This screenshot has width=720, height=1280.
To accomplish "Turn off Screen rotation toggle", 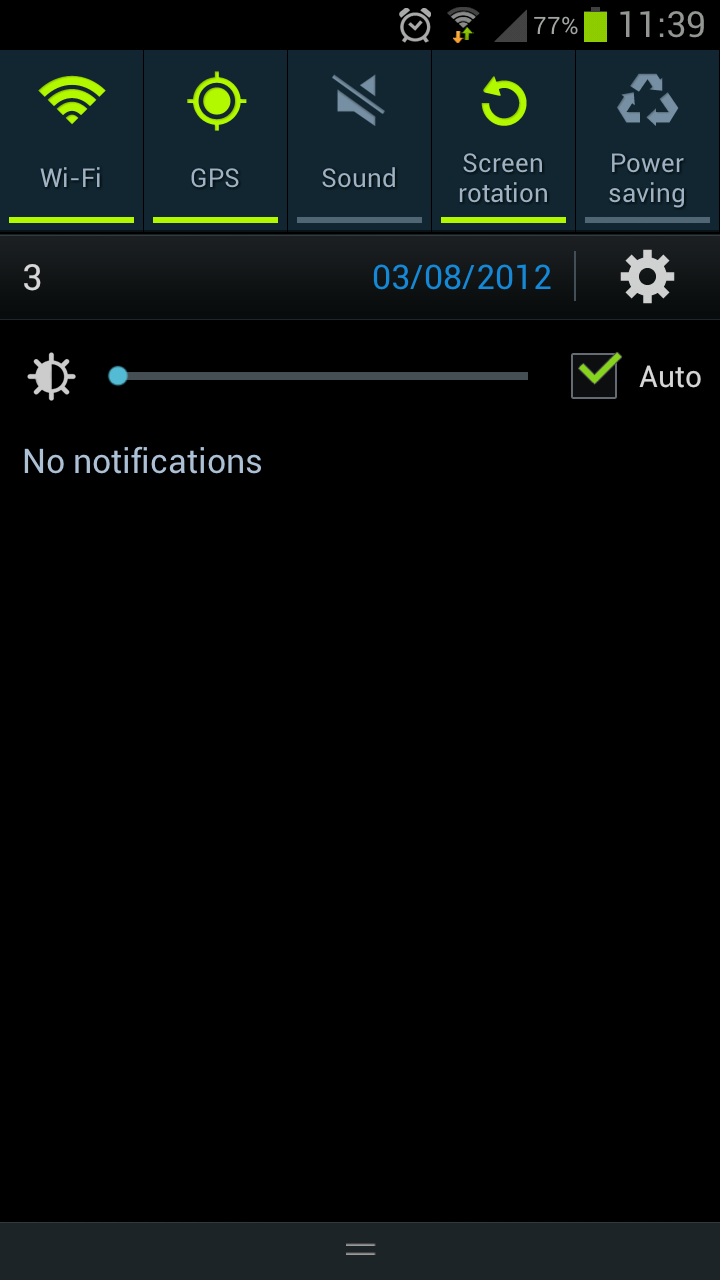I will point(503,140).
